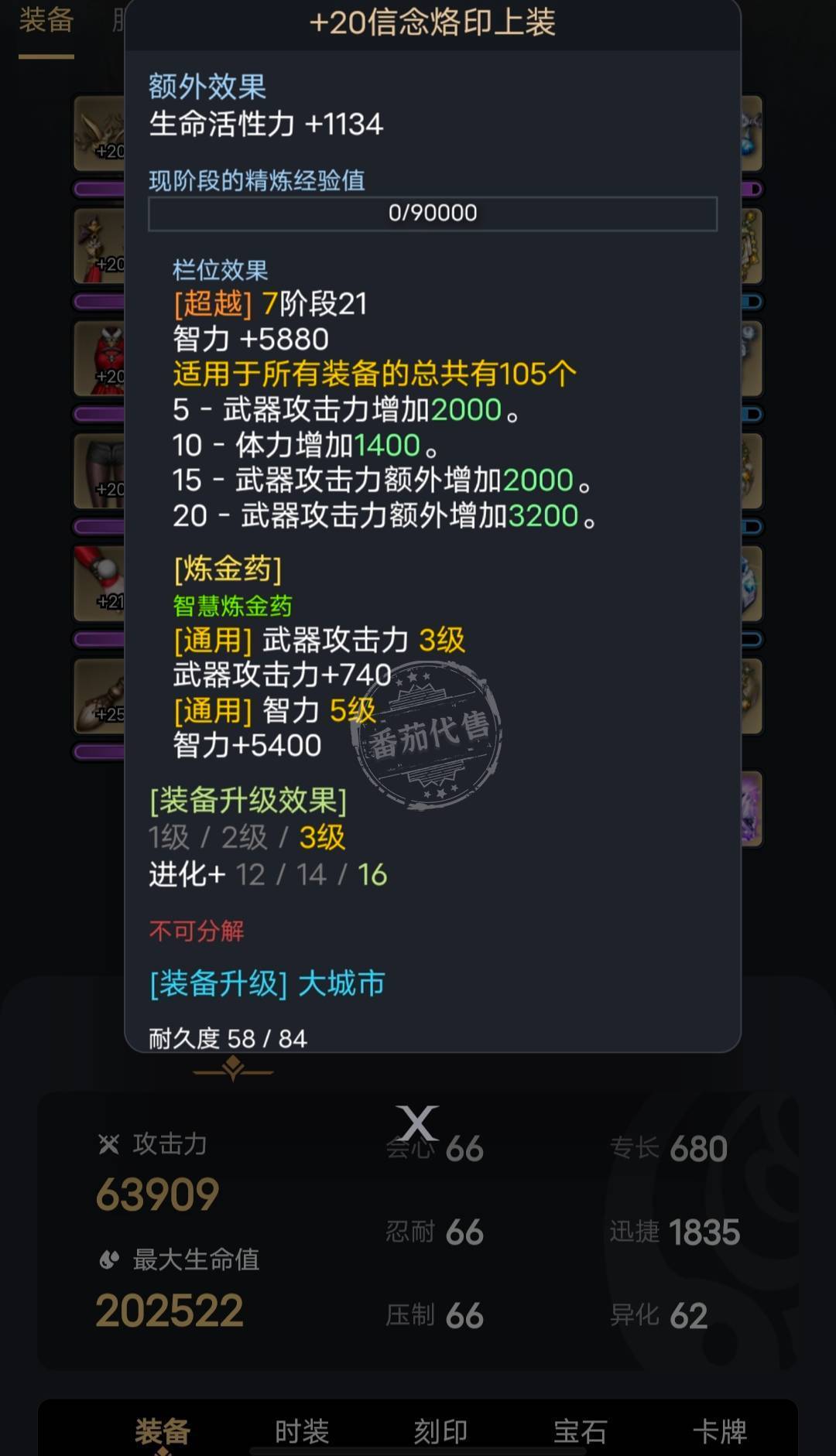
Task: Open the +25 weapon slot
Action: click(101, 696)
